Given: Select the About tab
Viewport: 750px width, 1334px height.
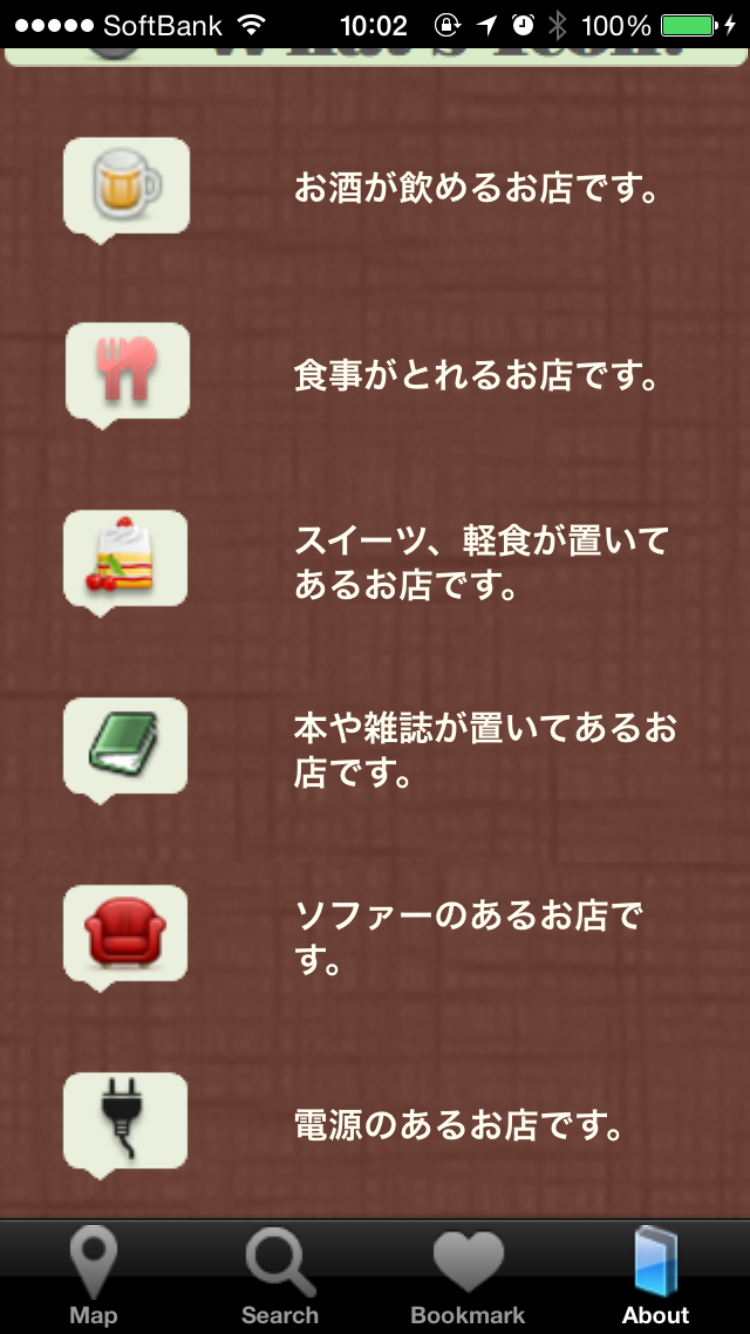Looking at the screenshot, I should (655, 1277).
